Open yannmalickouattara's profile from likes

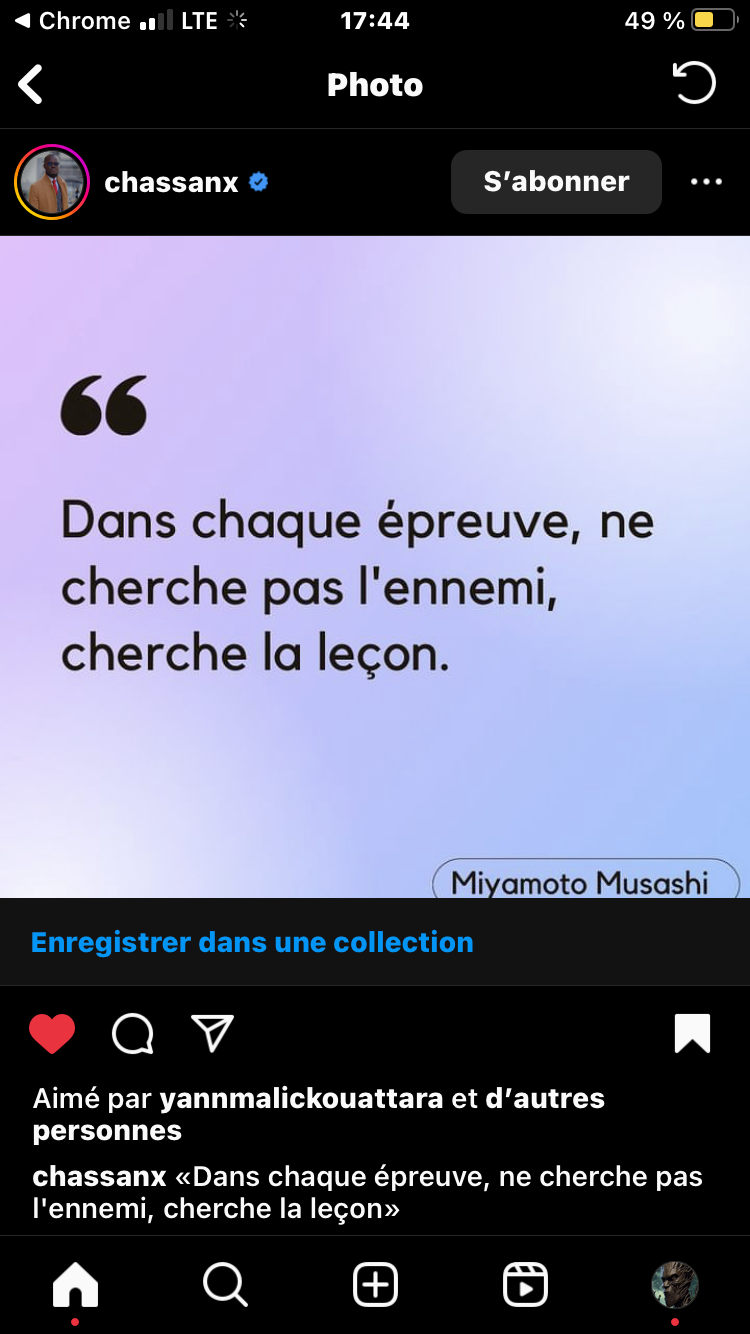[301, 1098]
